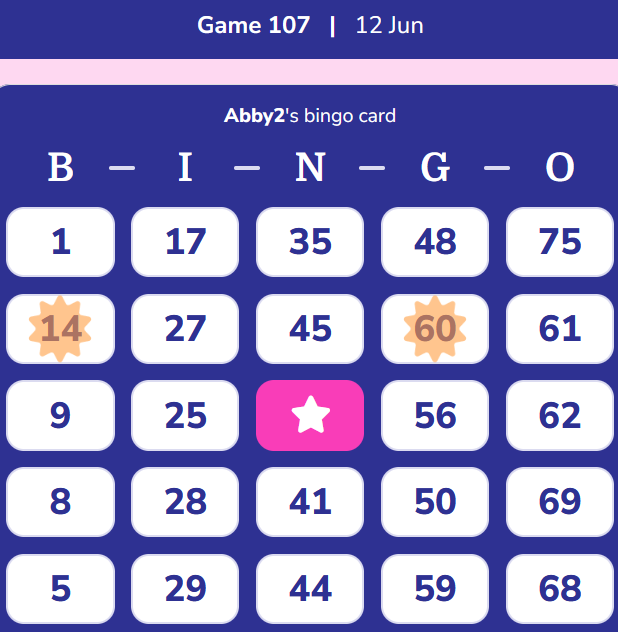Viewport: 618px width, 632px height.
Task: Mark number 56 on the card
Action: click(435, 415)
